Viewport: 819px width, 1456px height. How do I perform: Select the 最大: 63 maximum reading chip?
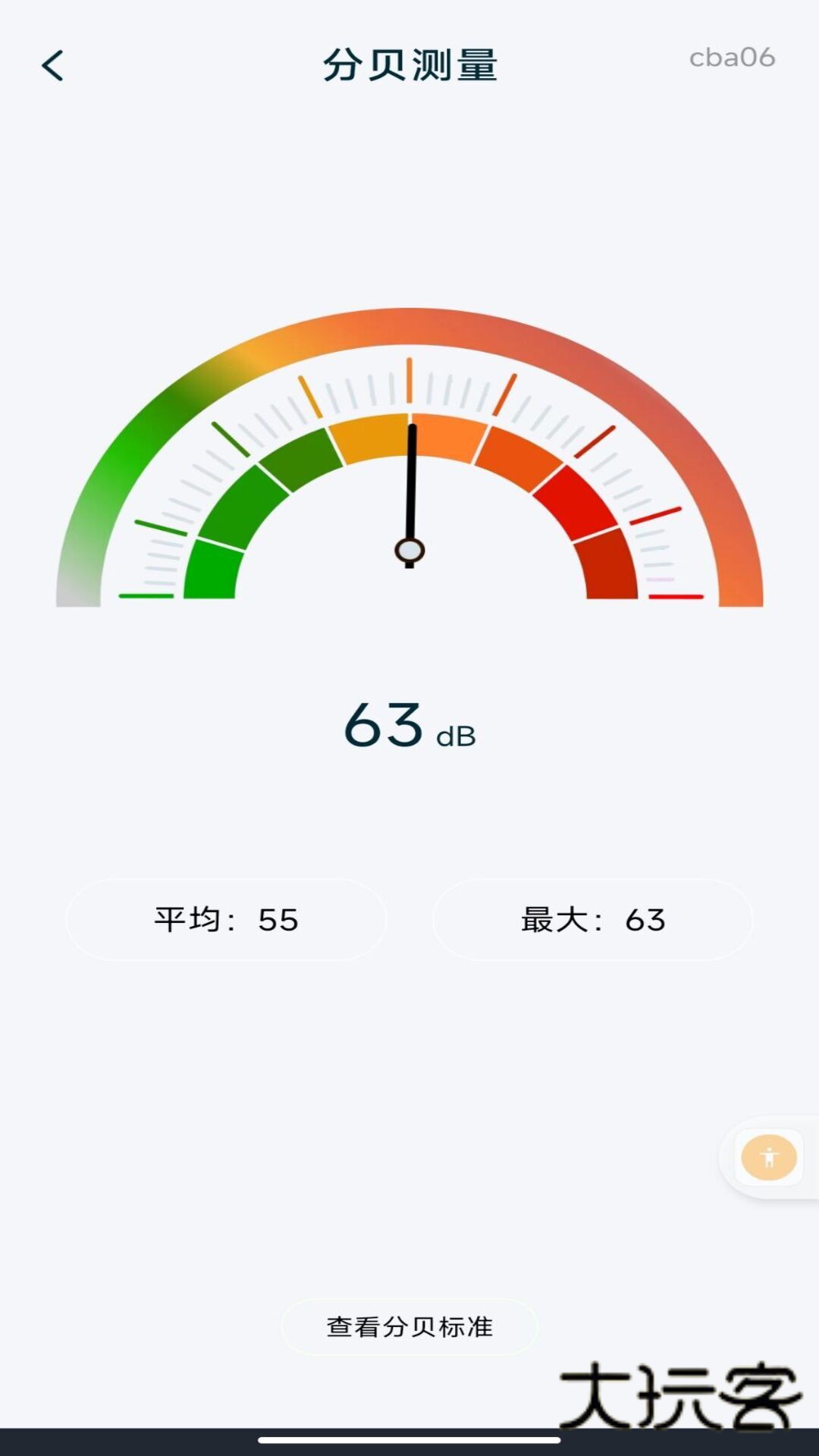click(593, 918)
